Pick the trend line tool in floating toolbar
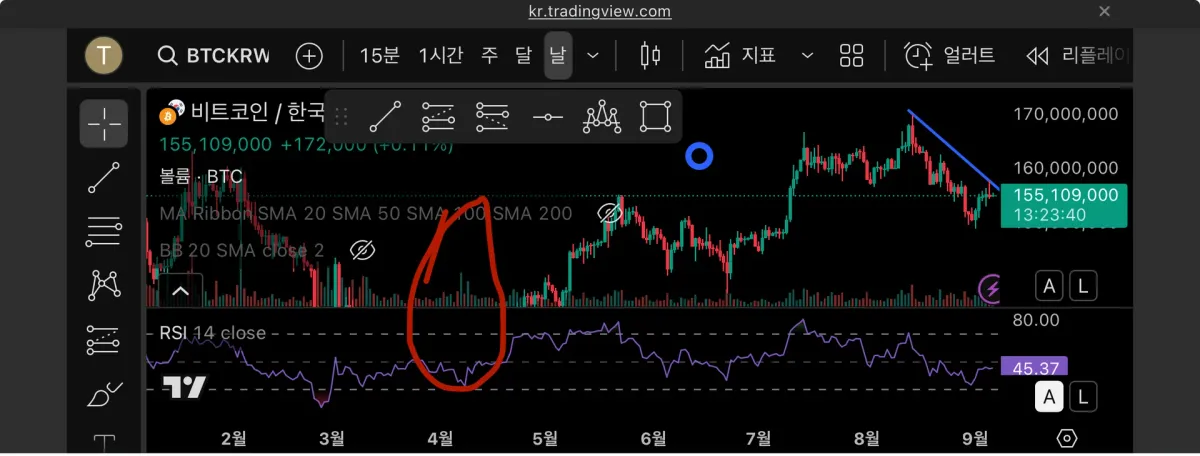The height and width of the screenshot is (456, 1200). click(x=385, y=117)
